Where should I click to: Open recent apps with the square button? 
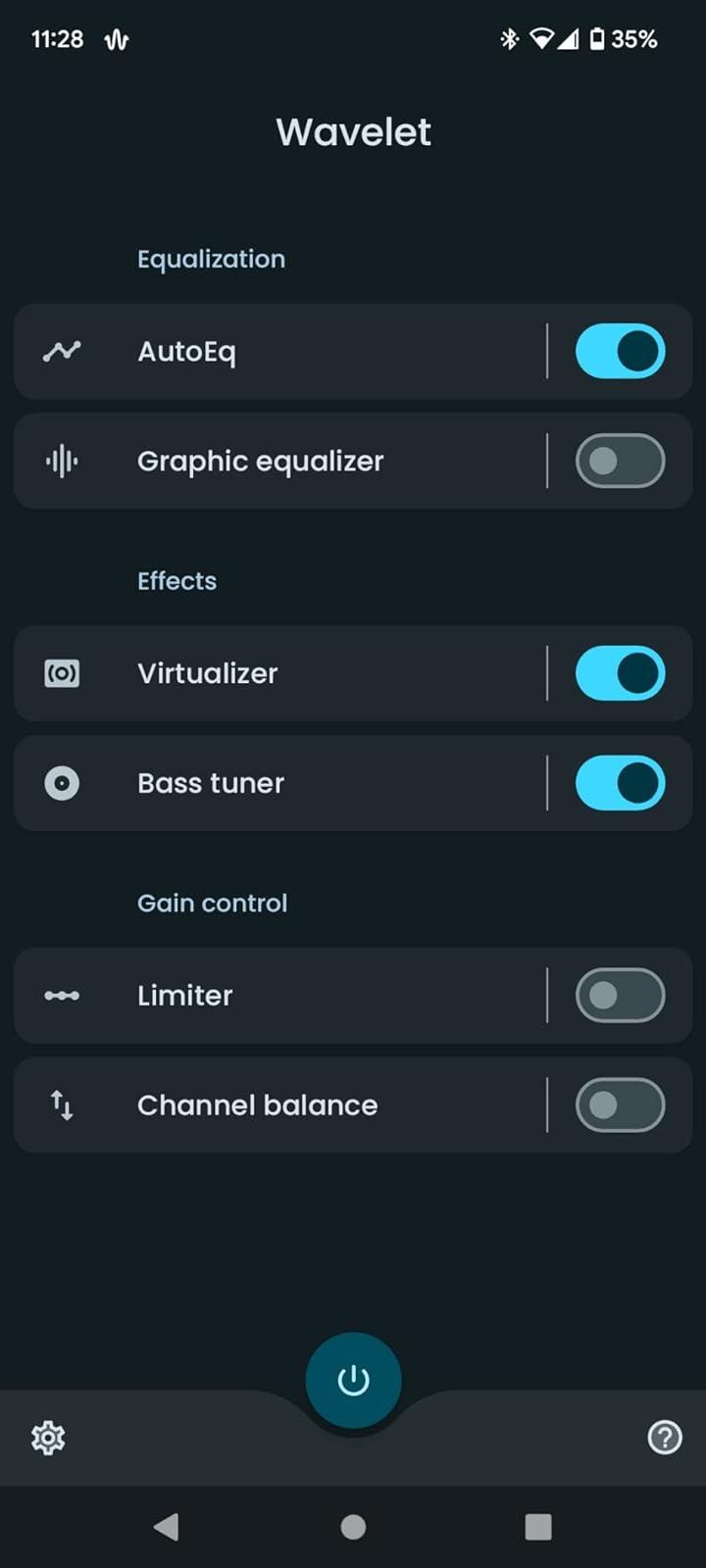pyautogui.click(x=538, y=1526)
